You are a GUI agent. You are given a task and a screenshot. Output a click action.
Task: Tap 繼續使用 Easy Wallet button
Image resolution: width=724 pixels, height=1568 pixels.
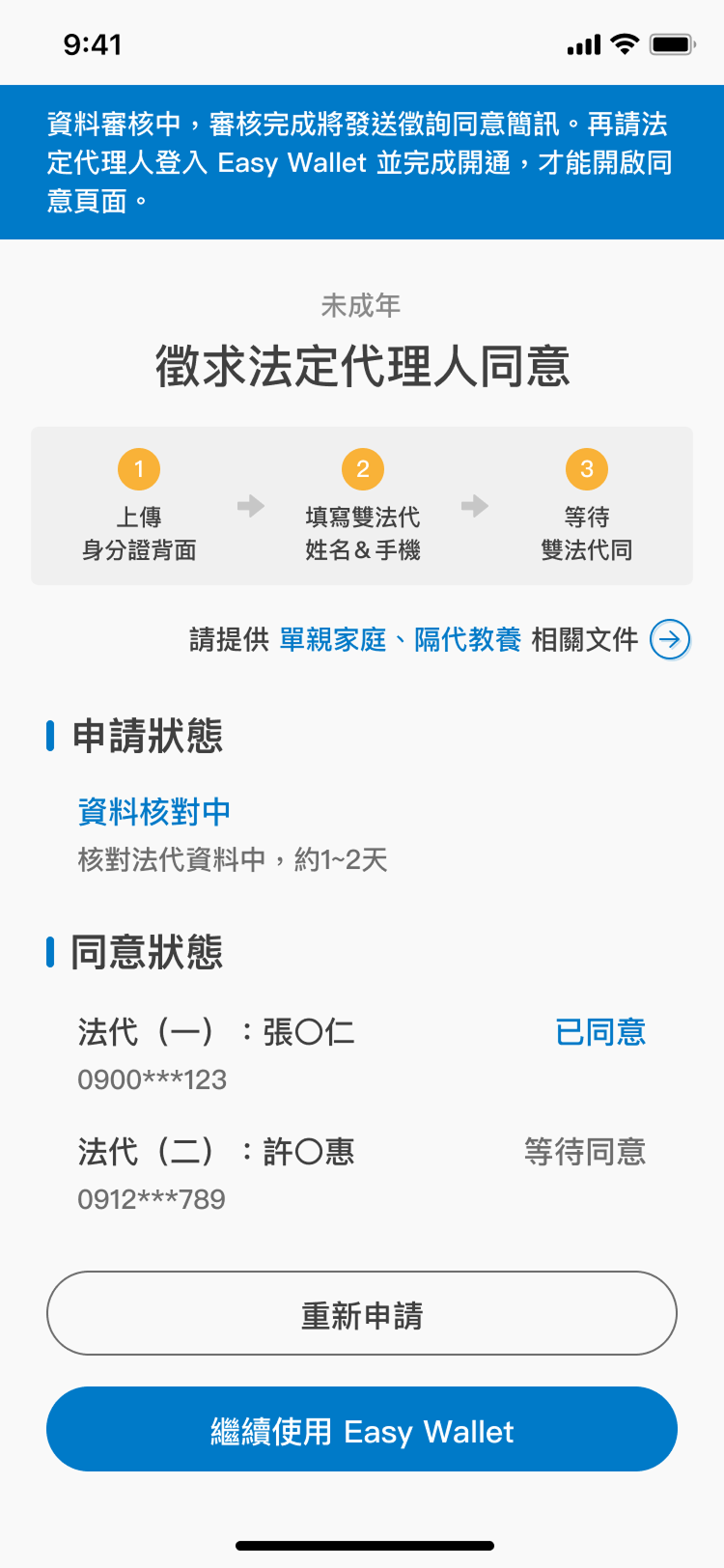point(362,1429)
